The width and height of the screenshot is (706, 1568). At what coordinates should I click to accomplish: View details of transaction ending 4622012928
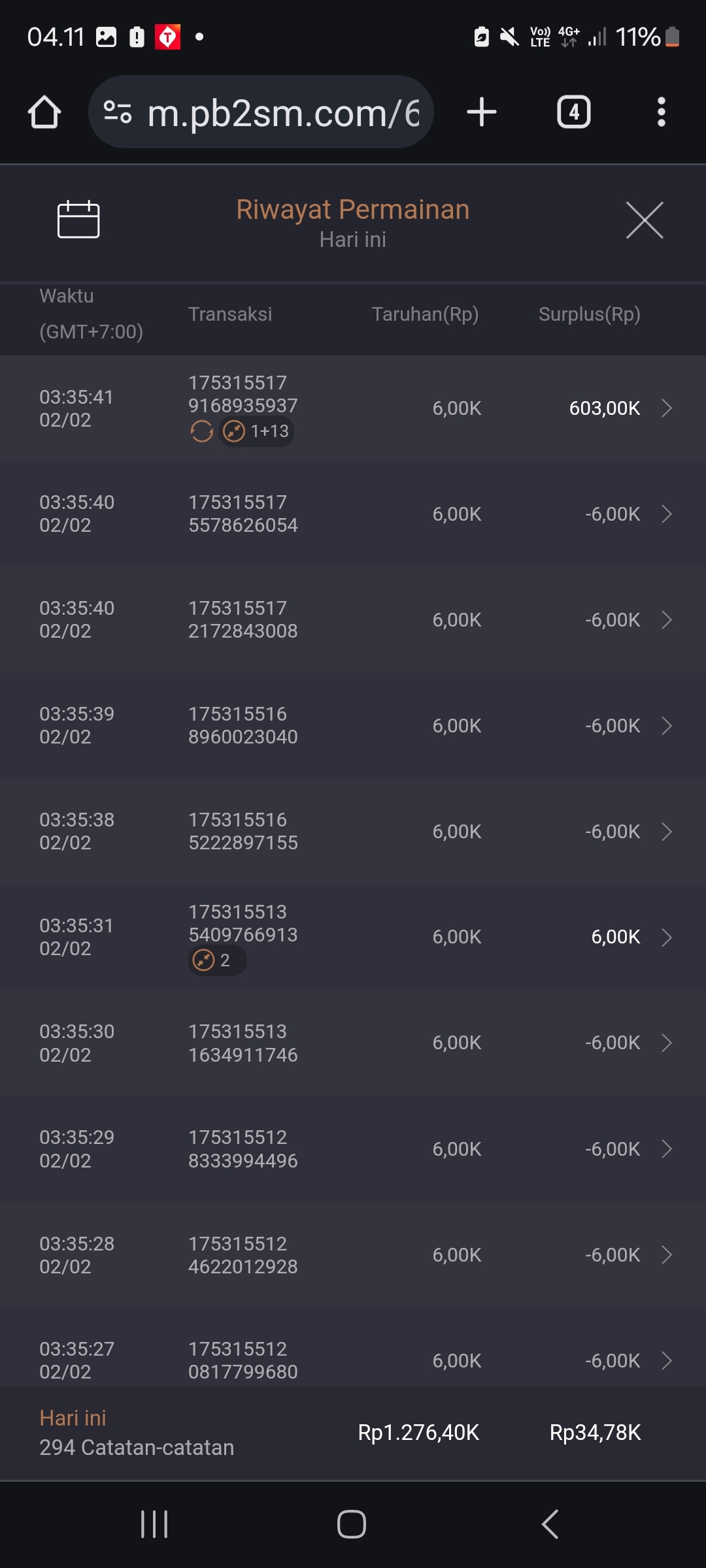click(353, 1255)
